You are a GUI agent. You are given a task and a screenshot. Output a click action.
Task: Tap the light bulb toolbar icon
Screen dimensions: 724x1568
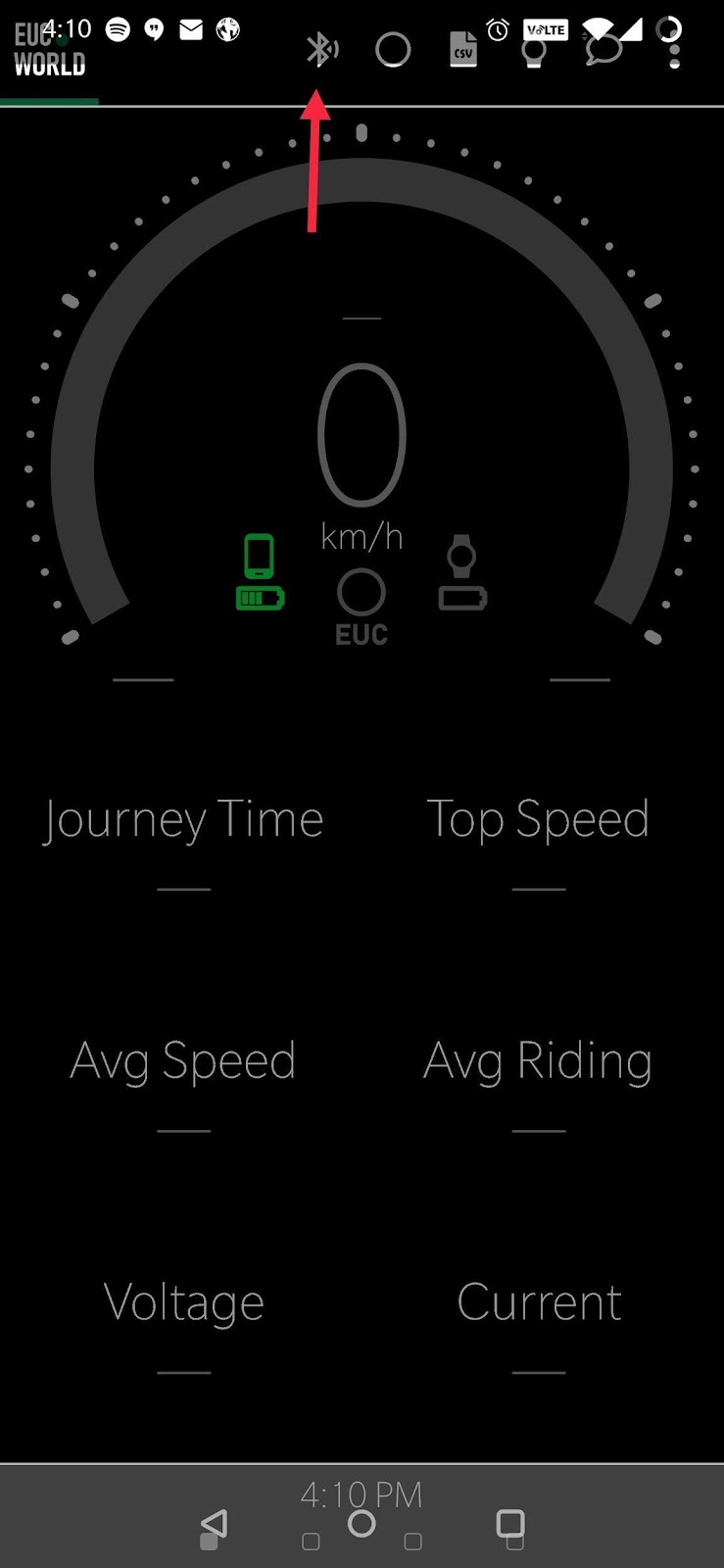coord(534,51)
